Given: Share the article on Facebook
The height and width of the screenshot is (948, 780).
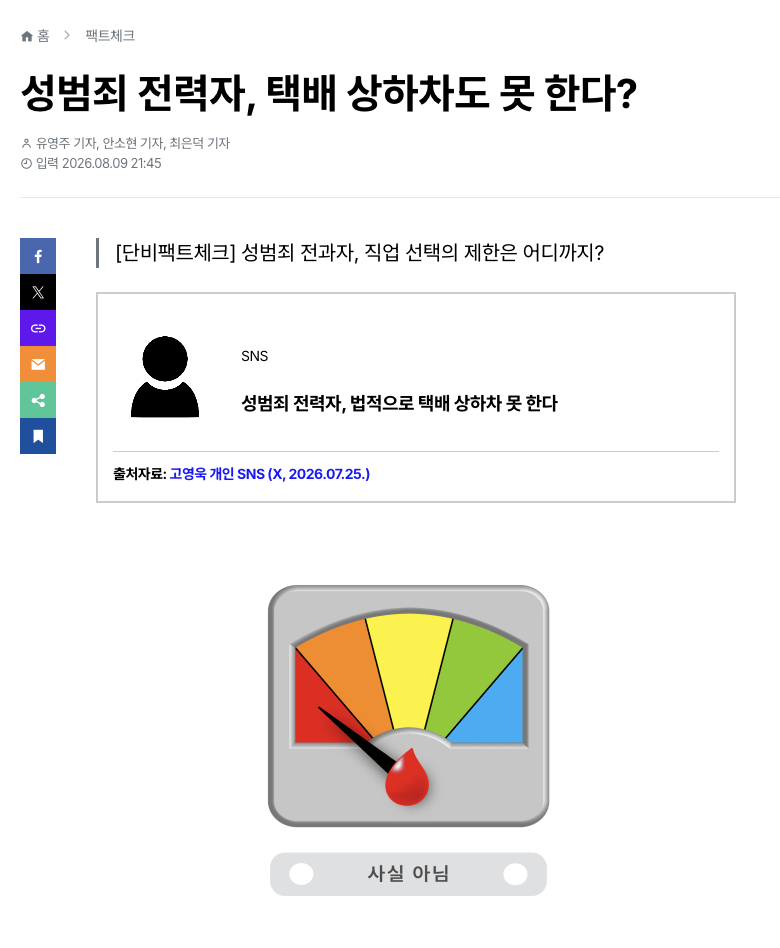Looking at the screenshot, I should (x=38, y=256).
